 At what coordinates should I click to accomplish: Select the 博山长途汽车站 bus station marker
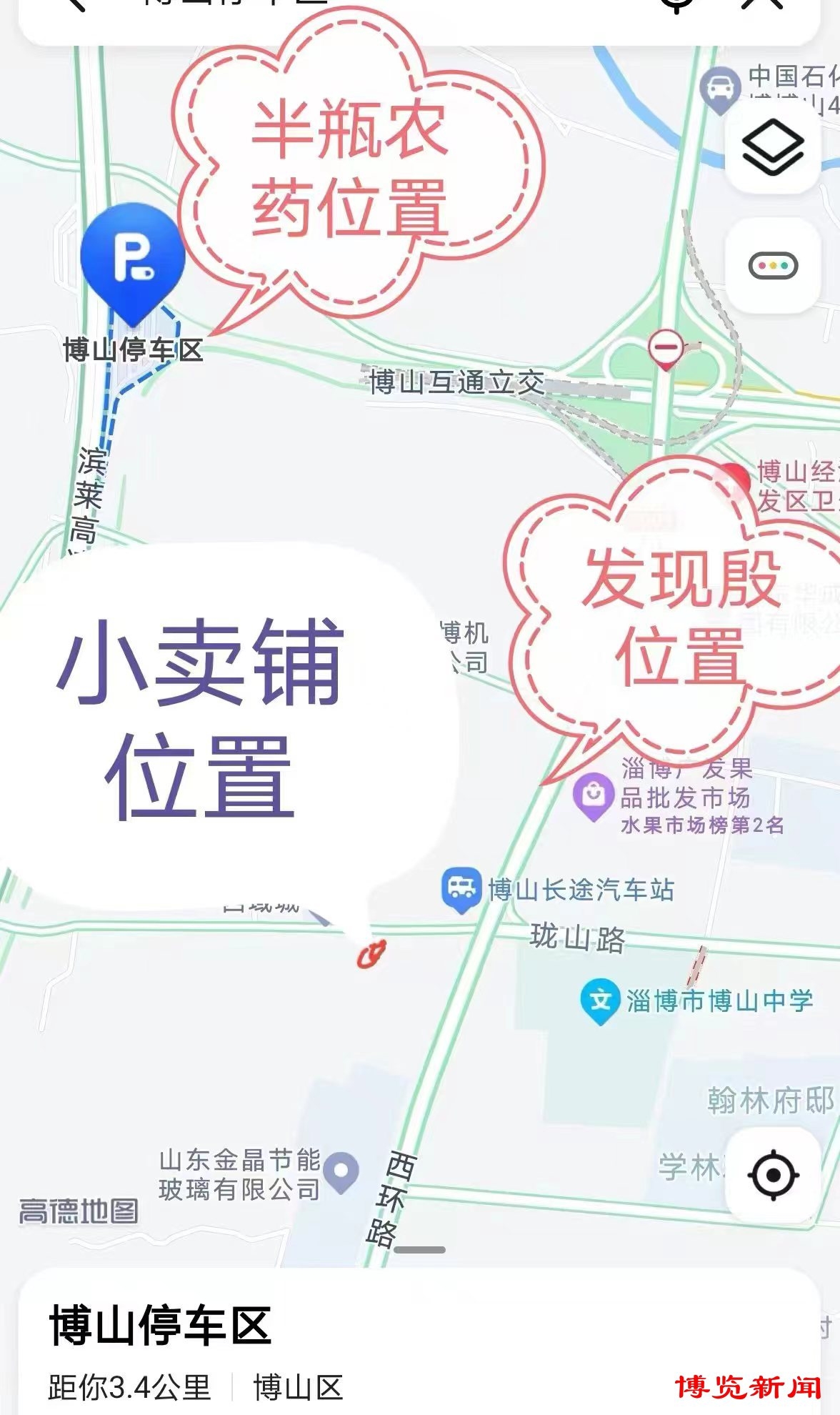coord(461,890)
